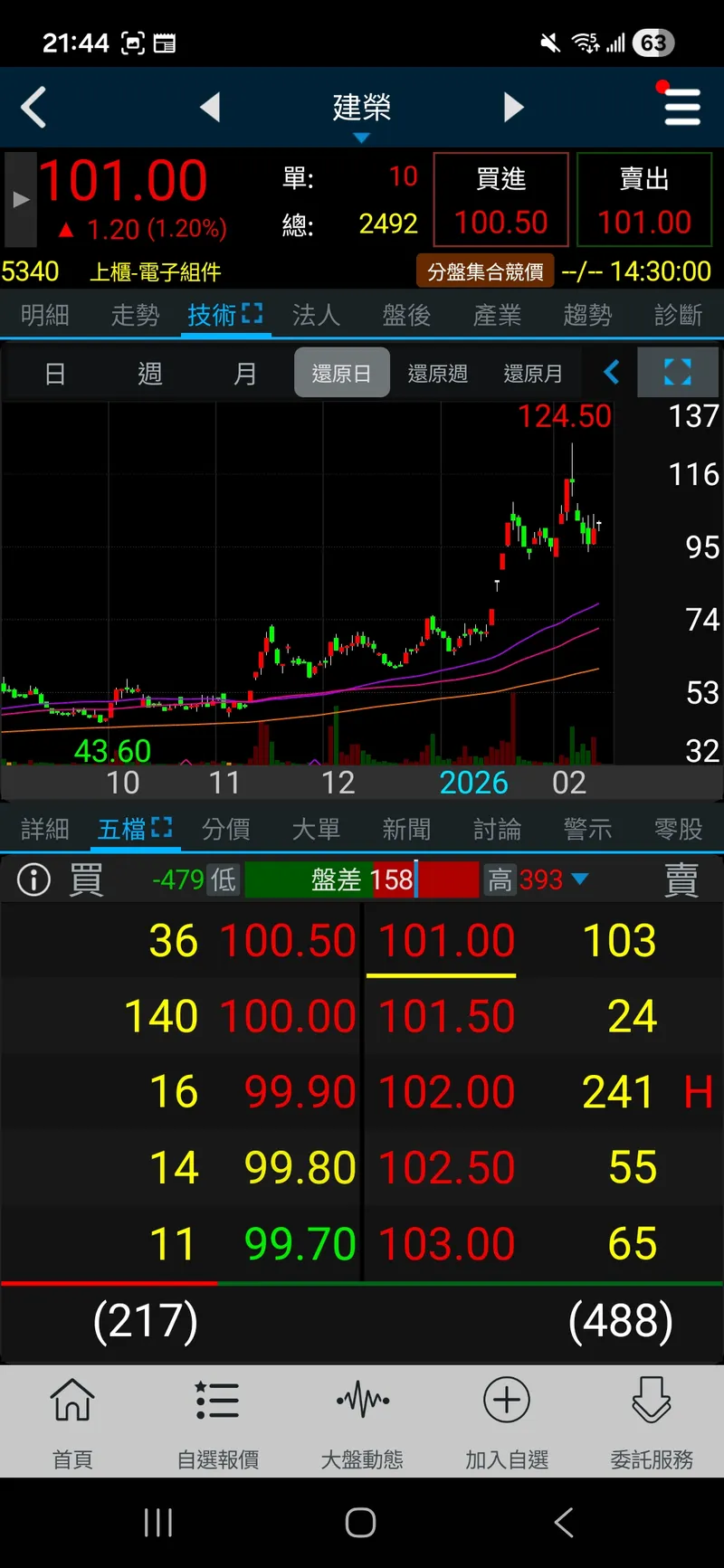Select the 週 chart period
724x1568 pixels.
coord(149,374)
